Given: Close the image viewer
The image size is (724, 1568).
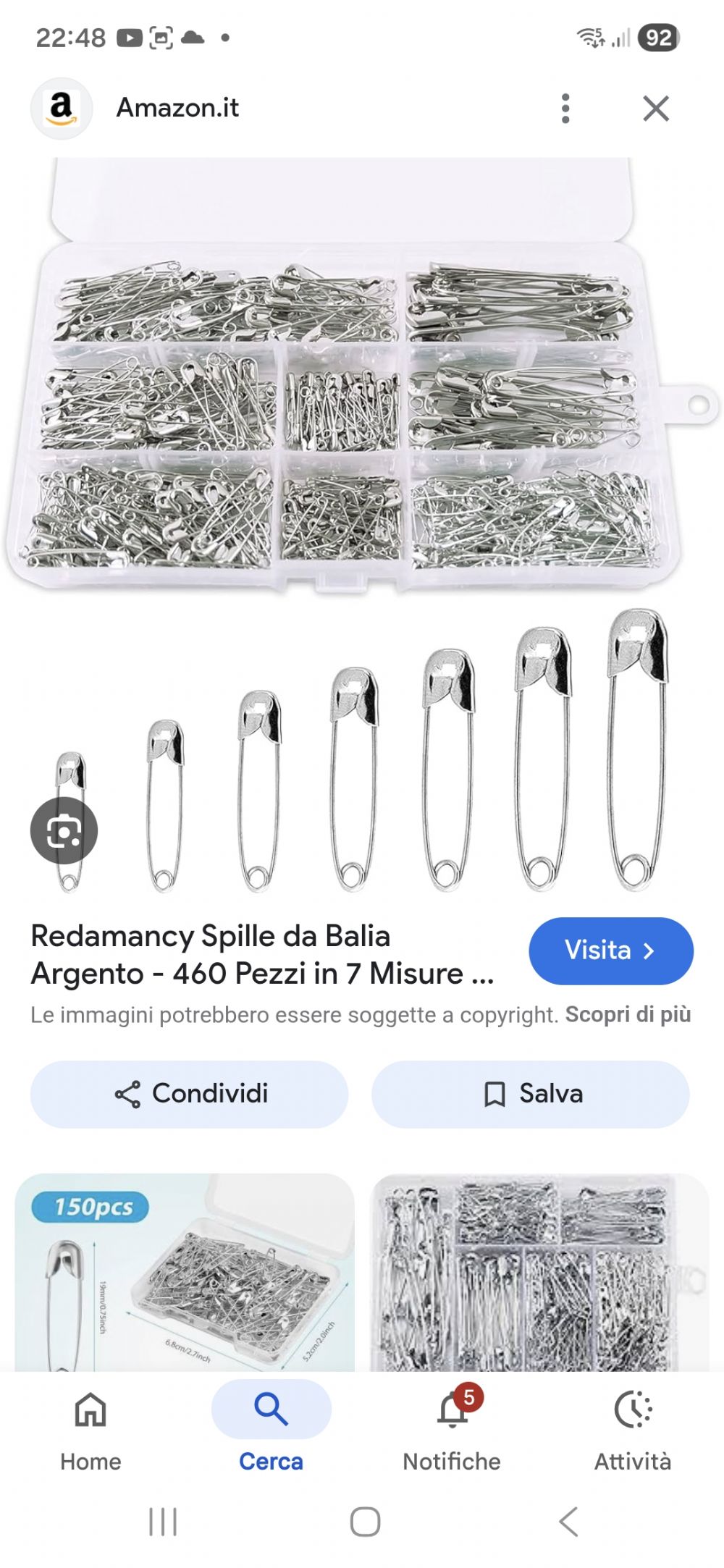Looking at the screenshot, I should [x=655, y=109].
